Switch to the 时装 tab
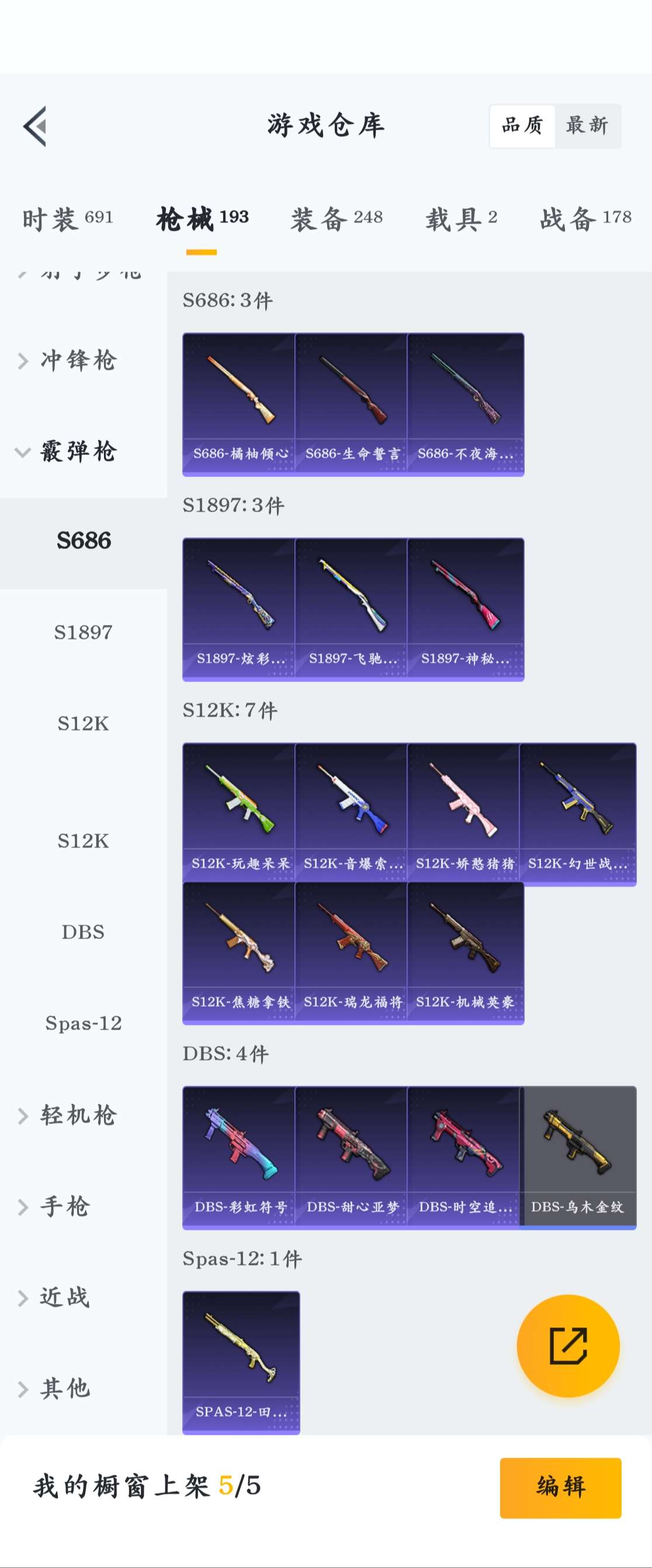Viewport: 652px width, 1568px height. [68, 219]
